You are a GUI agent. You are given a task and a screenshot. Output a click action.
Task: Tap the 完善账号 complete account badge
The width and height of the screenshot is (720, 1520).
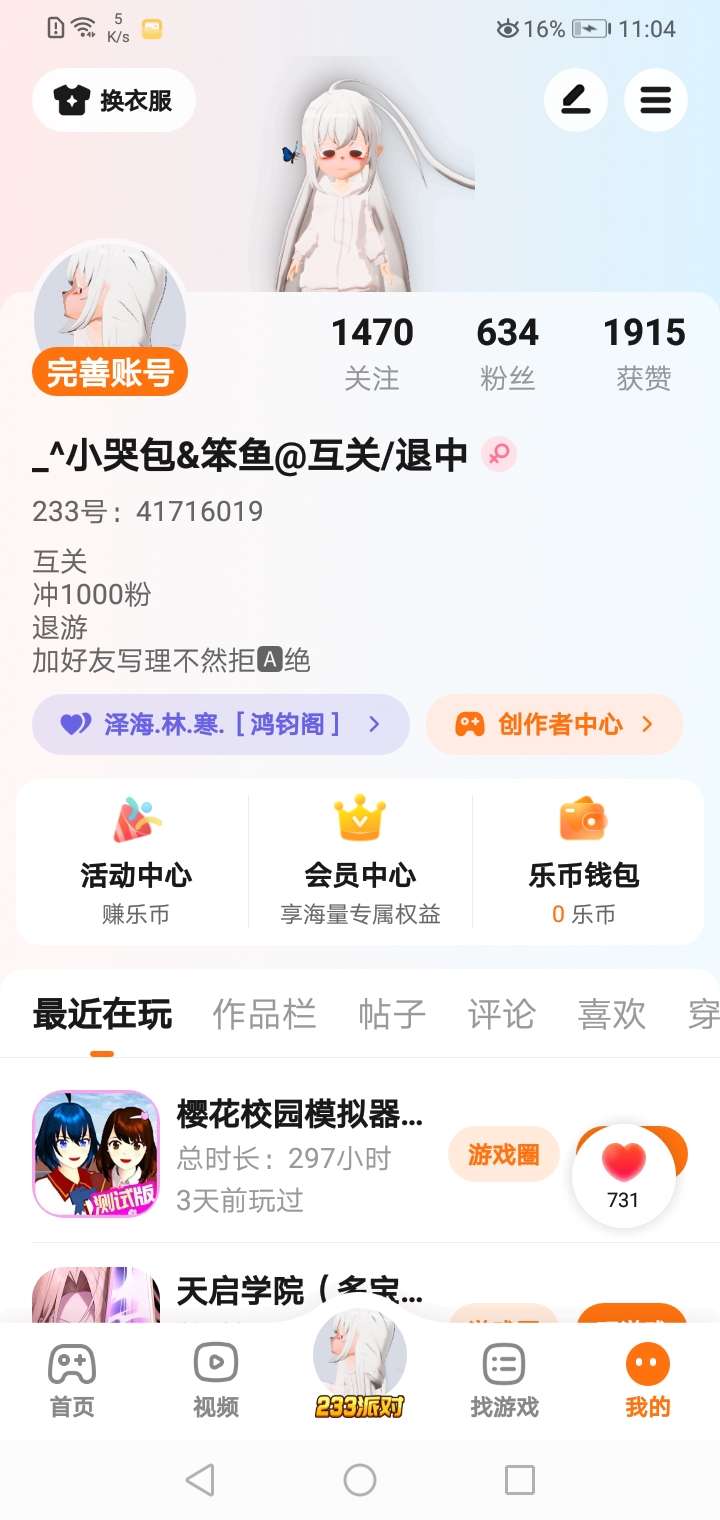(x=110, y=373)
